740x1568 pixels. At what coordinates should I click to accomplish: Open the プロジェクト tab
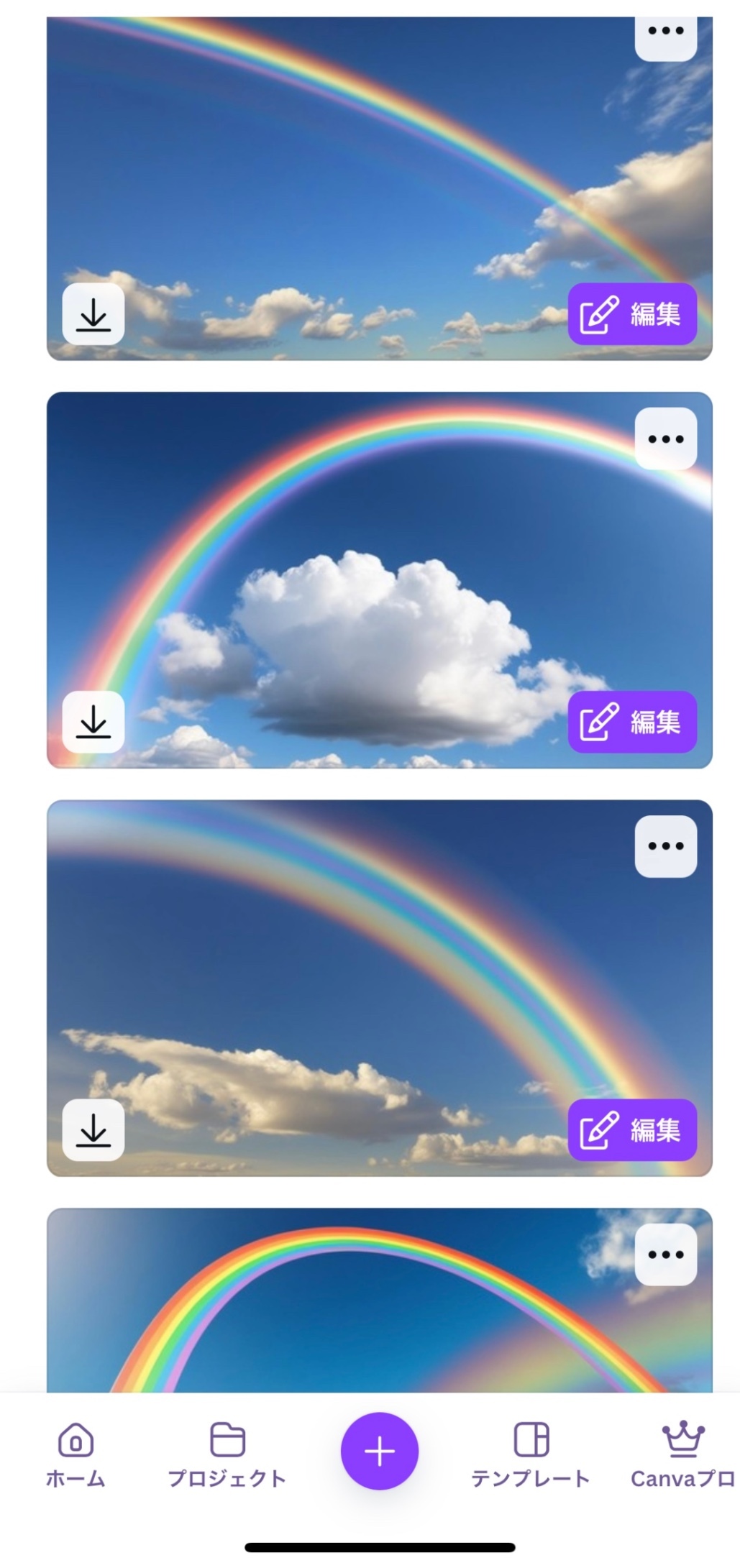coord(227,1454)
